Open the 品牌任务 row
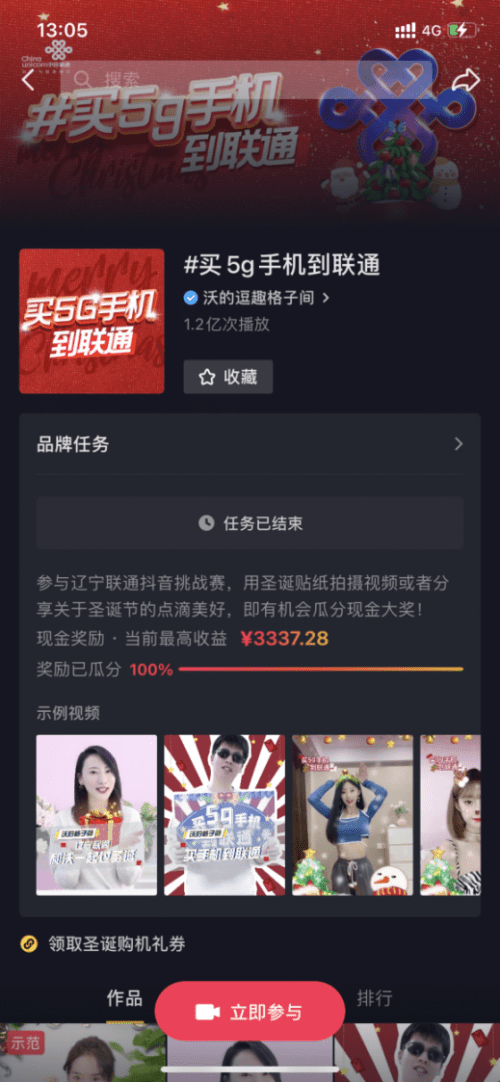Image resolution: width=500 pixels, height=1082 pixels. coord(250,444)
